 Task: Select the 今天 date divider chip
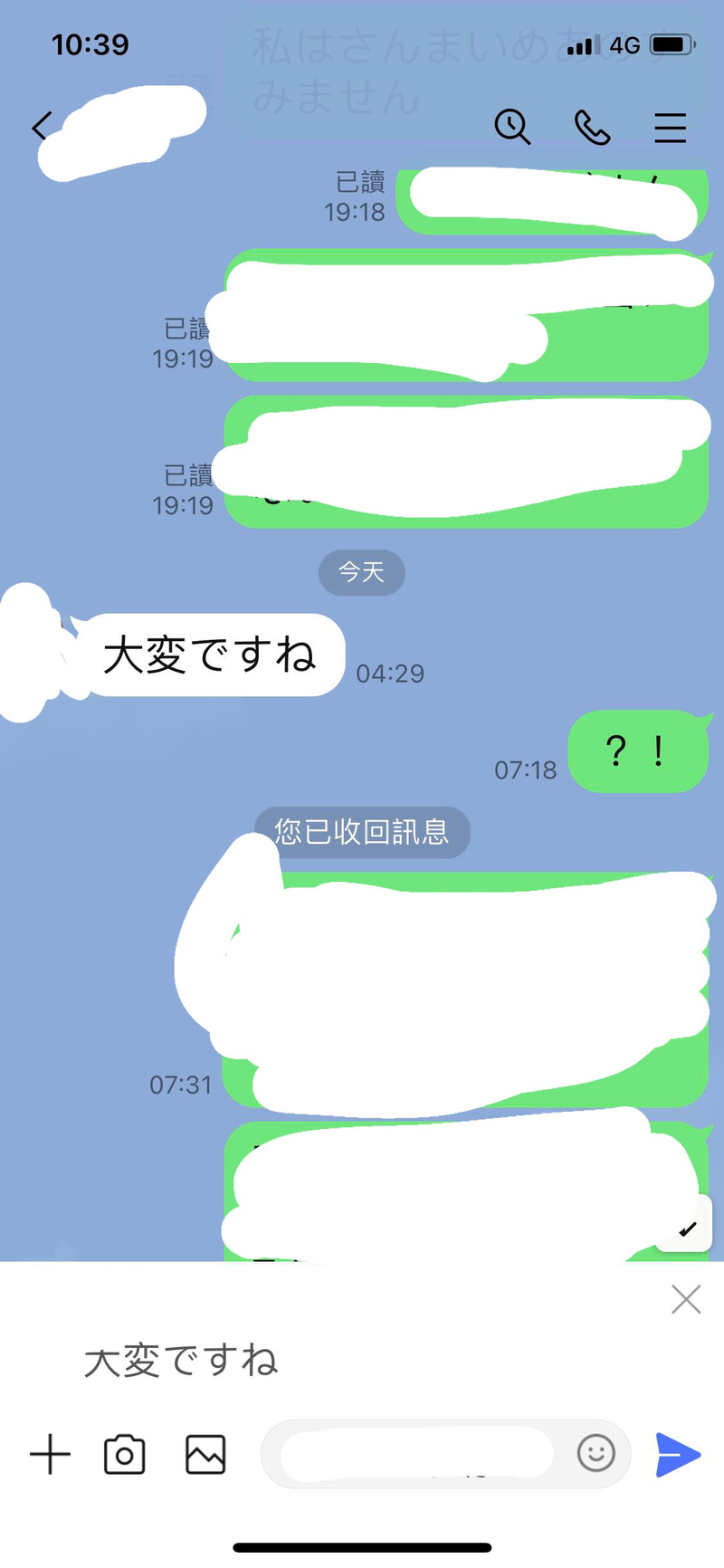point(362,573)
